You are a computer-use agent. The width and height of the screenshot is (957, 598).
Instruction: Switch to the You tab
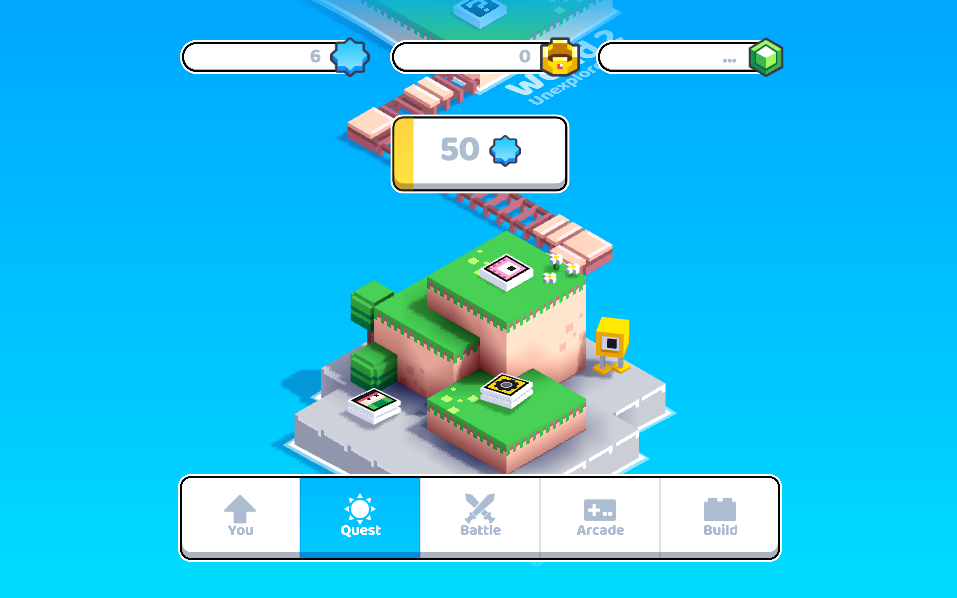point(240,516)
